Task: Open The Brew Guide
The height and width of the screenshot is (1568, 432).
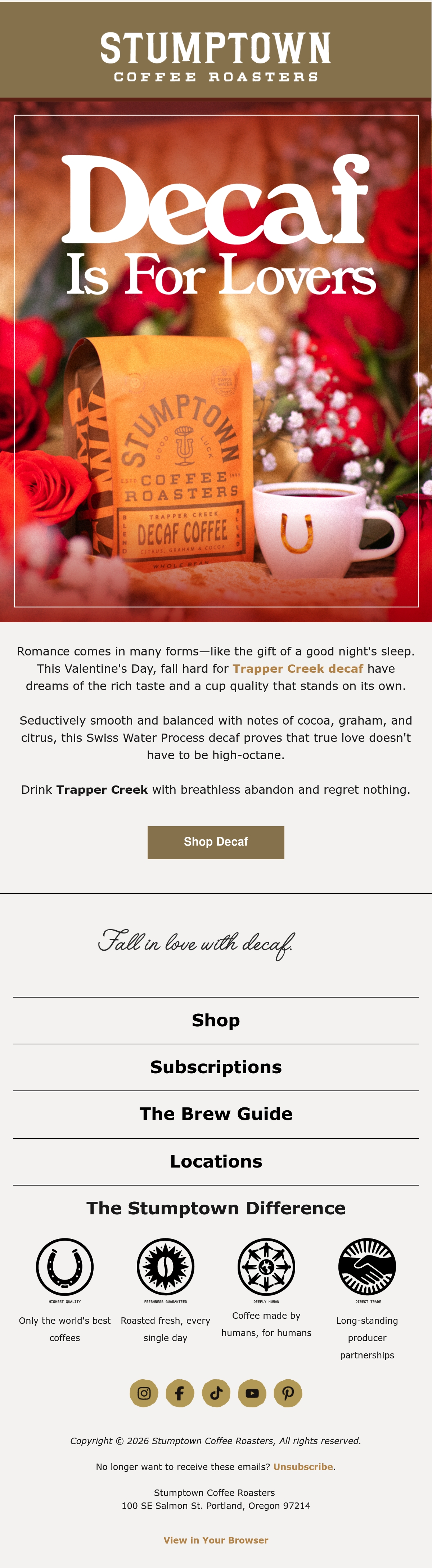Action: [x=216, y=1114]
